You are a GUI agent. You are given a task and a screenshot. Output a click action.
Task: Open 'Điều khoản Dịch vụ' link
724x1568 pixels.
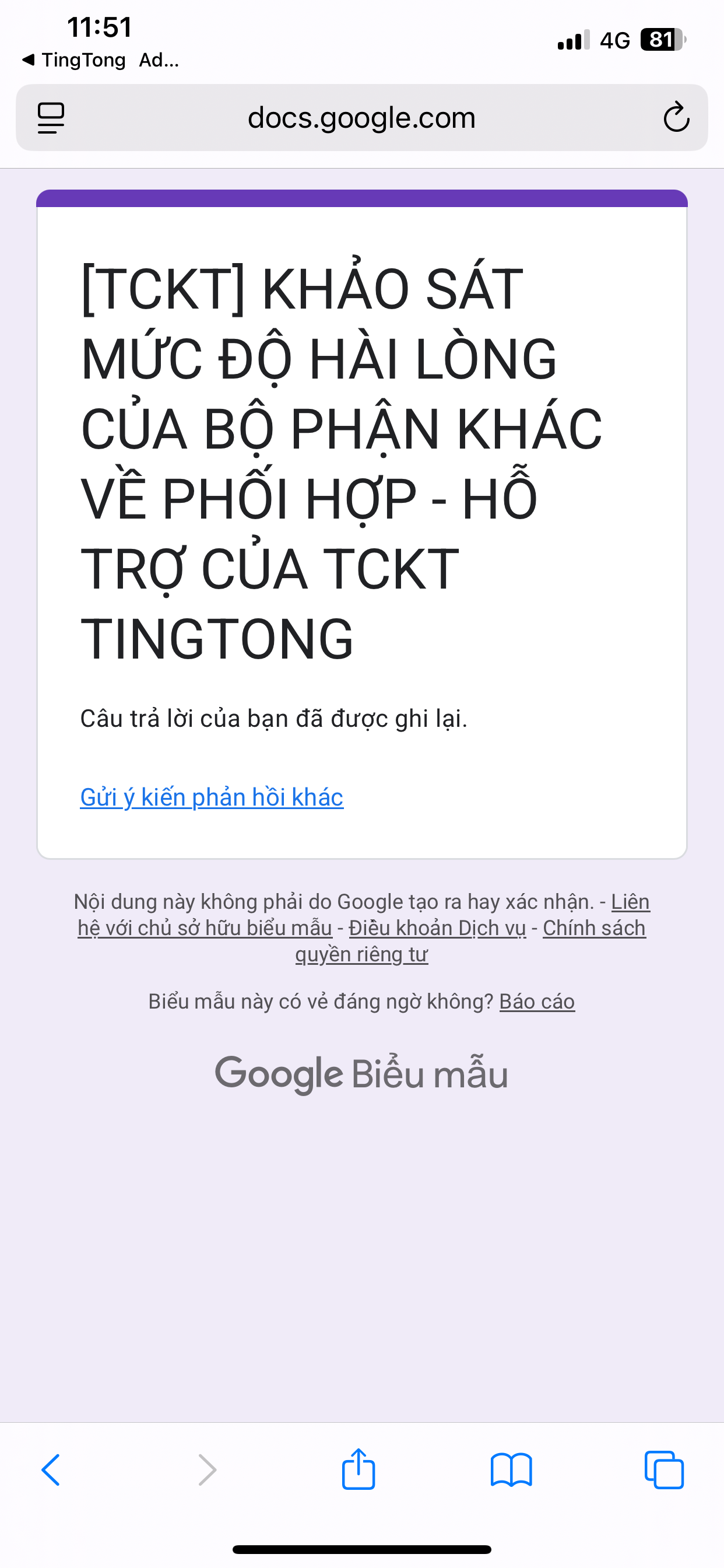[437, 928]
